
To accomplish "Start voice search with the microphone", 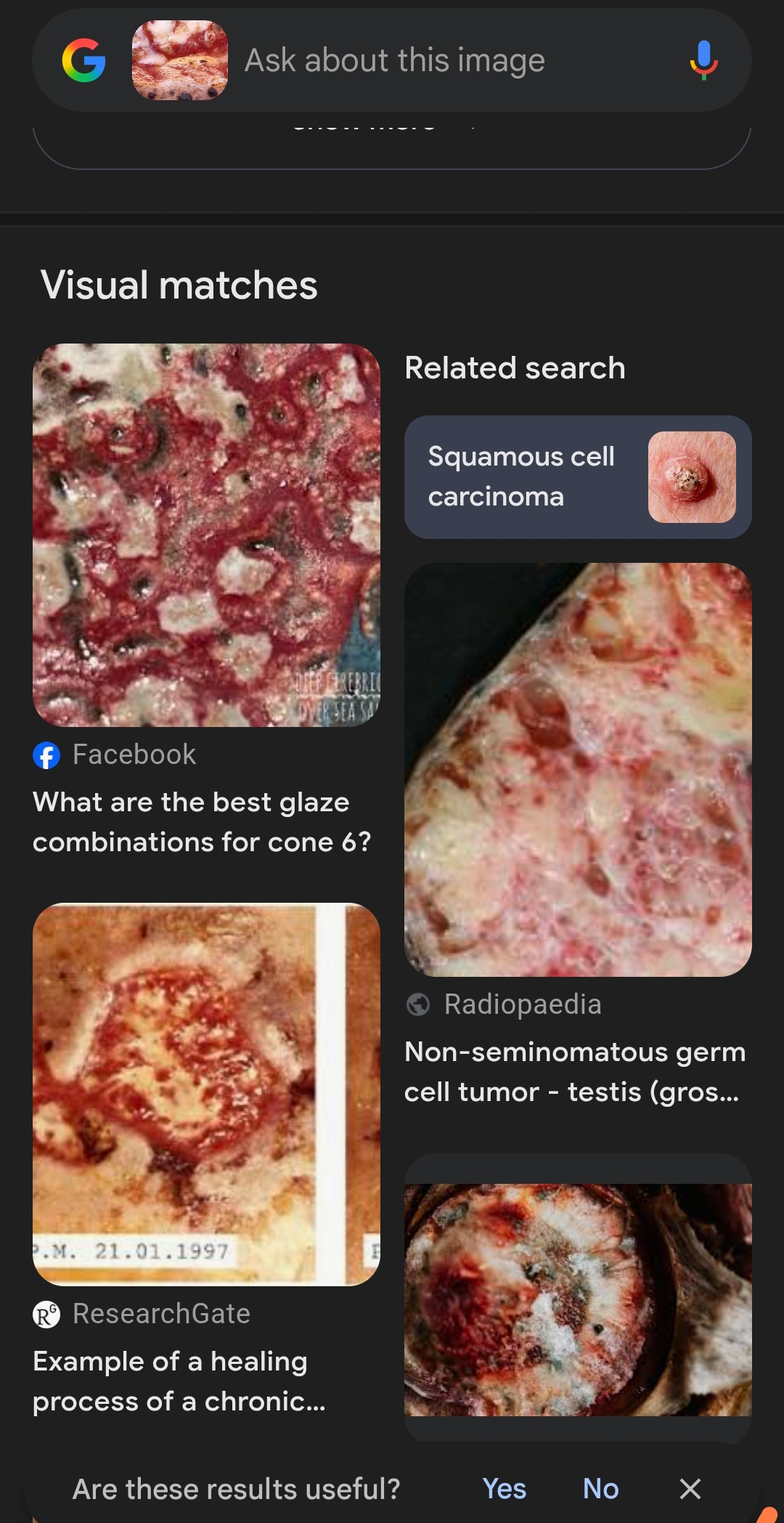I will click(703, 60).
